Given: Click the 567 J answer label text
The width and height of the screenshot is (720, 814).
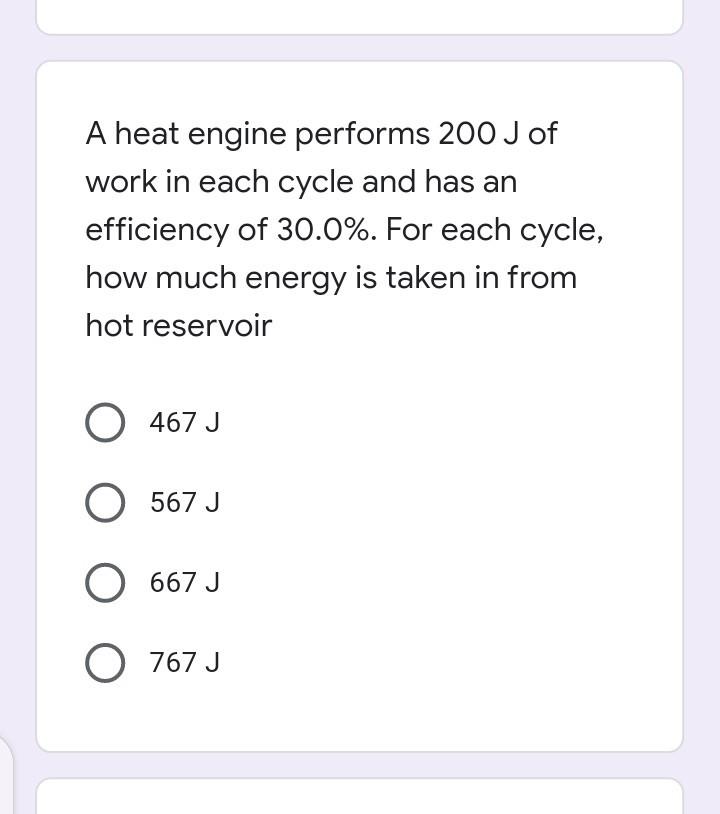Looking at the screenshot, I should point(184,502).
